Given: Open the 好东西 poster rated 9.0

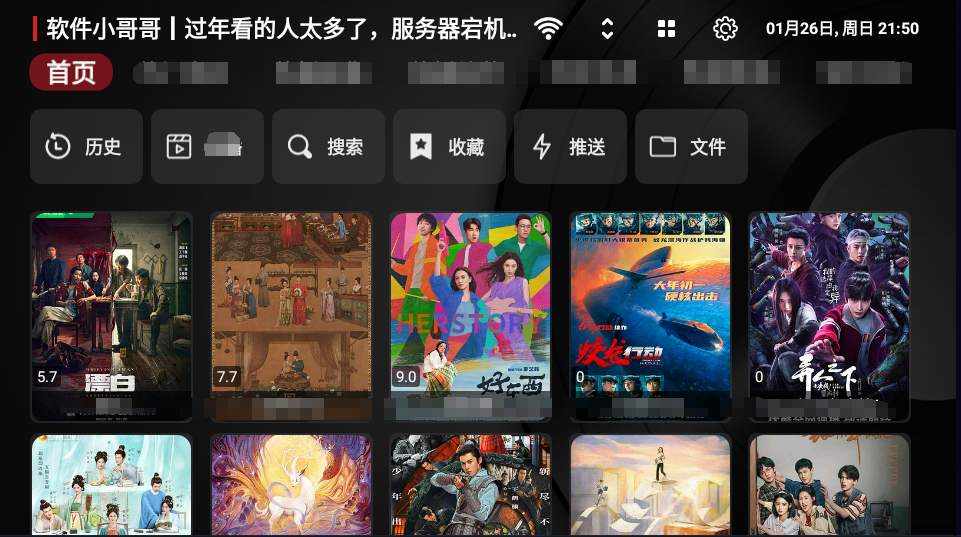Looking at the screenshot, I should [x=470, y=310].
